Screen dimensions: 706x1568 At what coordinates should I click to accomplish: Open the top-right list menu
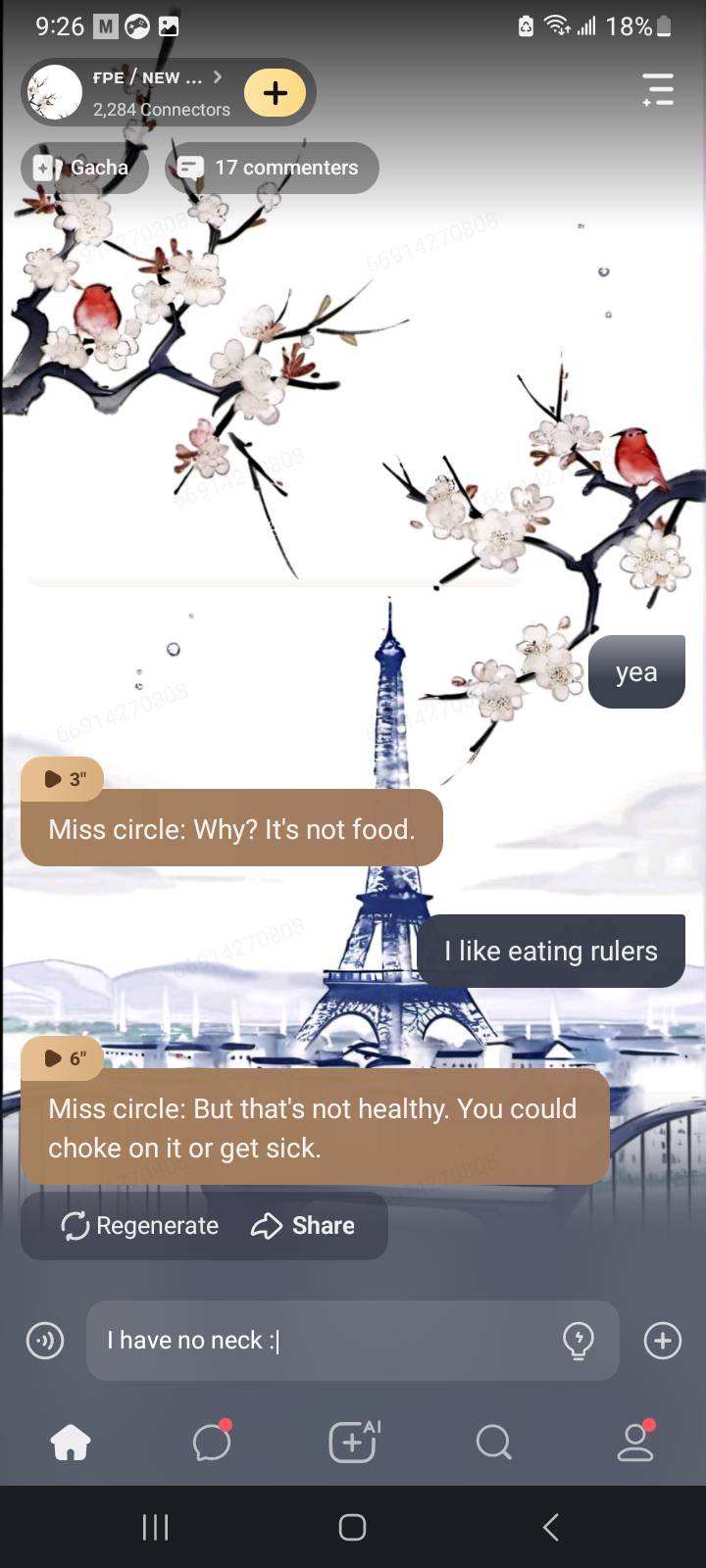pos(658,89)
